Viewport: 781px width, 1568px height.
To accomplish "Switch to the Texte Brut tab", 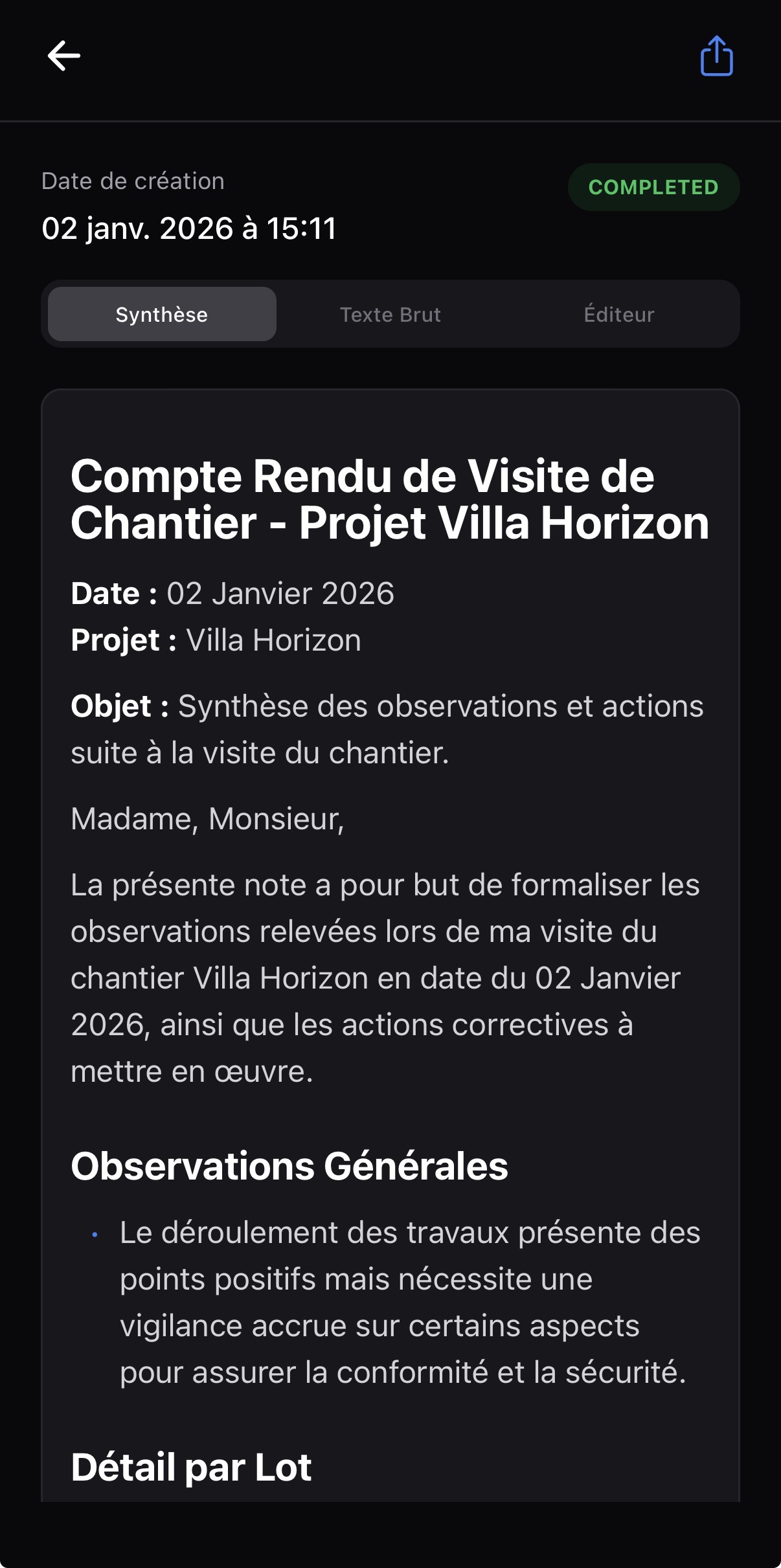I will [390, 314].
